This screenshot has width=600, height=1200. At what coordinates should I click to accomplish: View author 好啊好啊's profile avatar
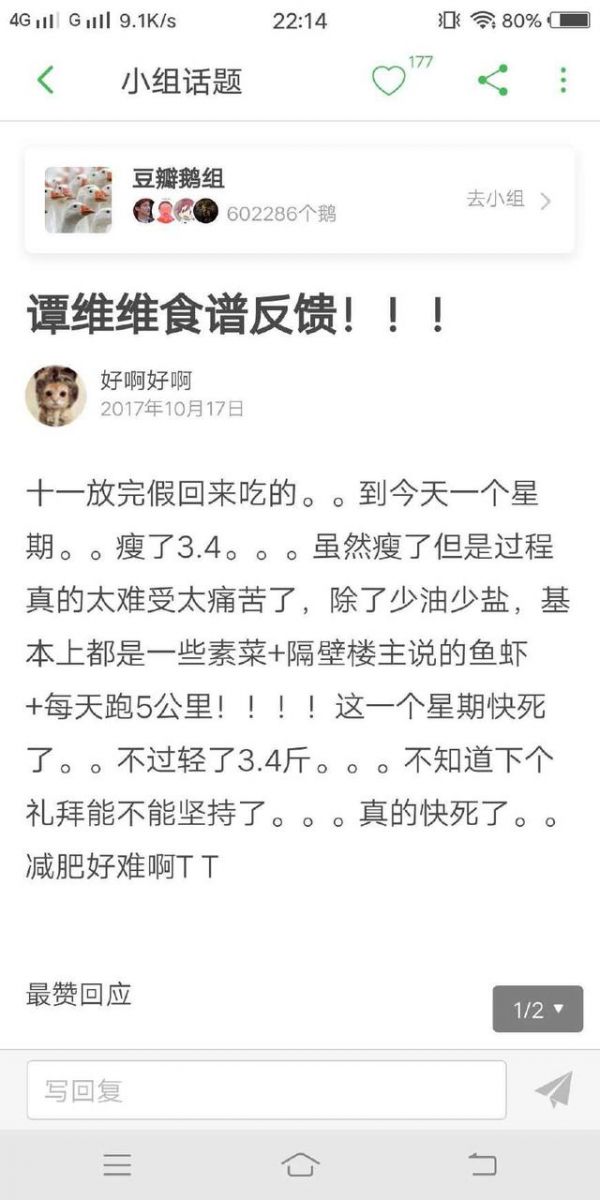point(55,395)
